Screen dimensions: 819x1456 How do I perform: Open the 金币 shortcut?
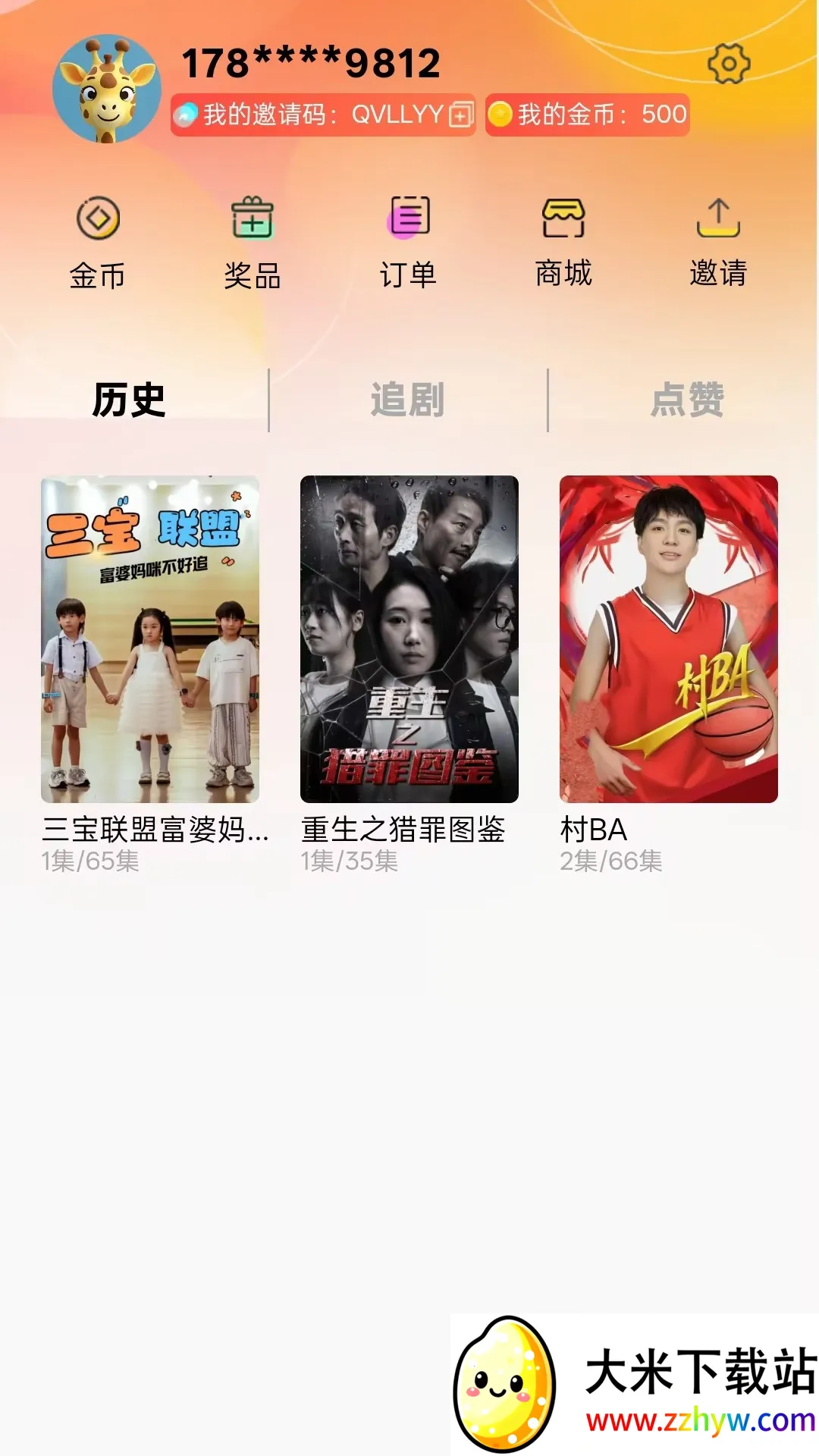click(98, 243)
